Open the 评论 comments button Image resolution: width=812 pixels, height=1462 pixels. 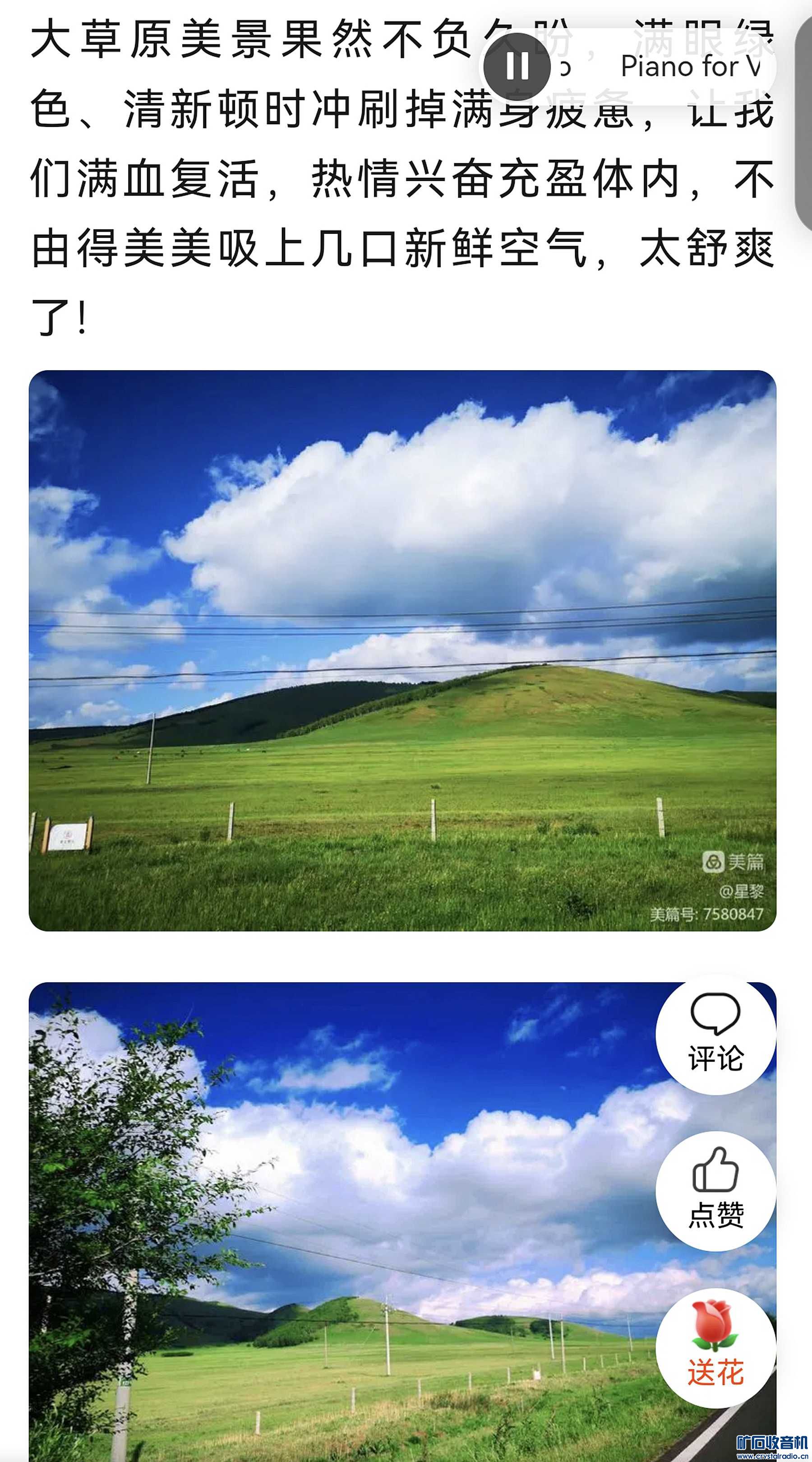(x=715, y=1035)
